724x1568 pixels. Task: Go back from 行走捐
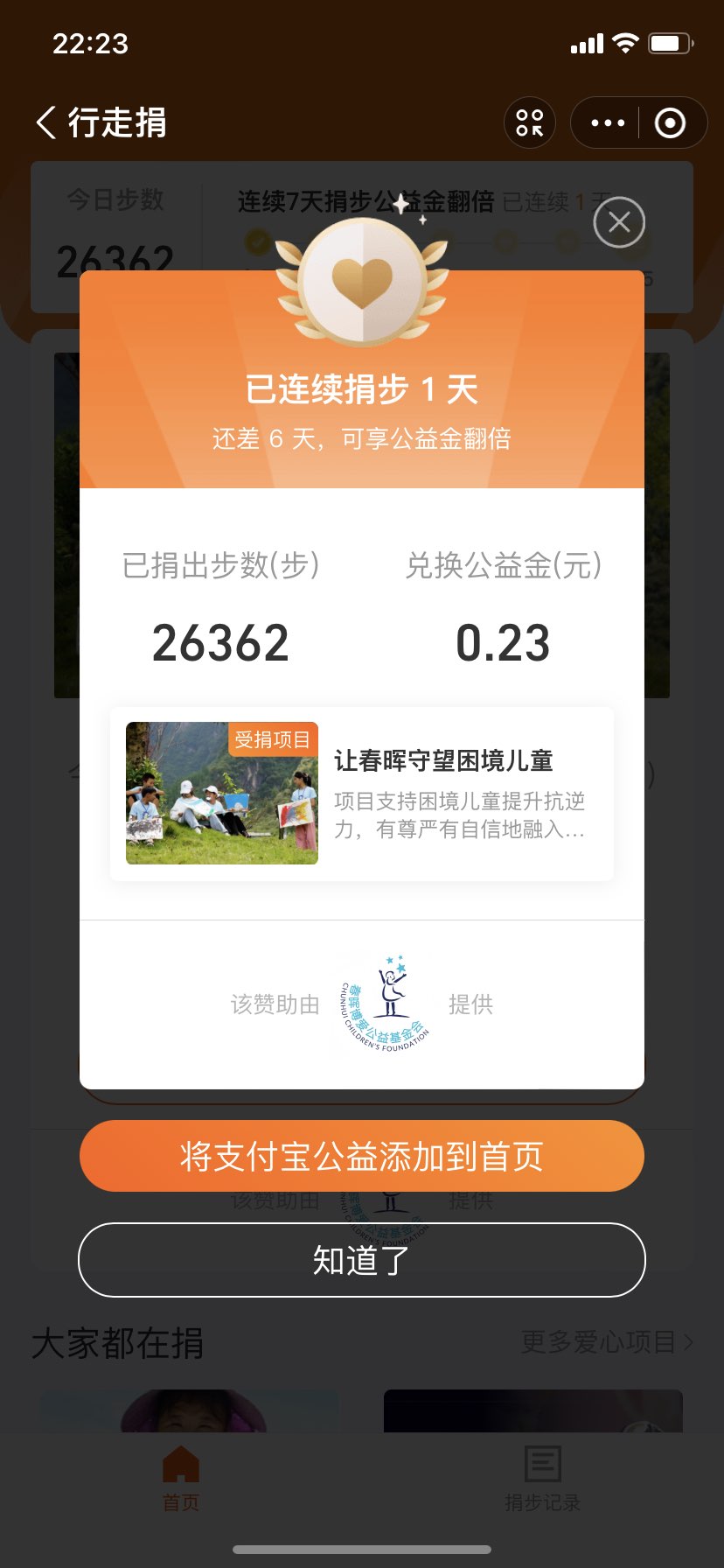pos(46,122)
